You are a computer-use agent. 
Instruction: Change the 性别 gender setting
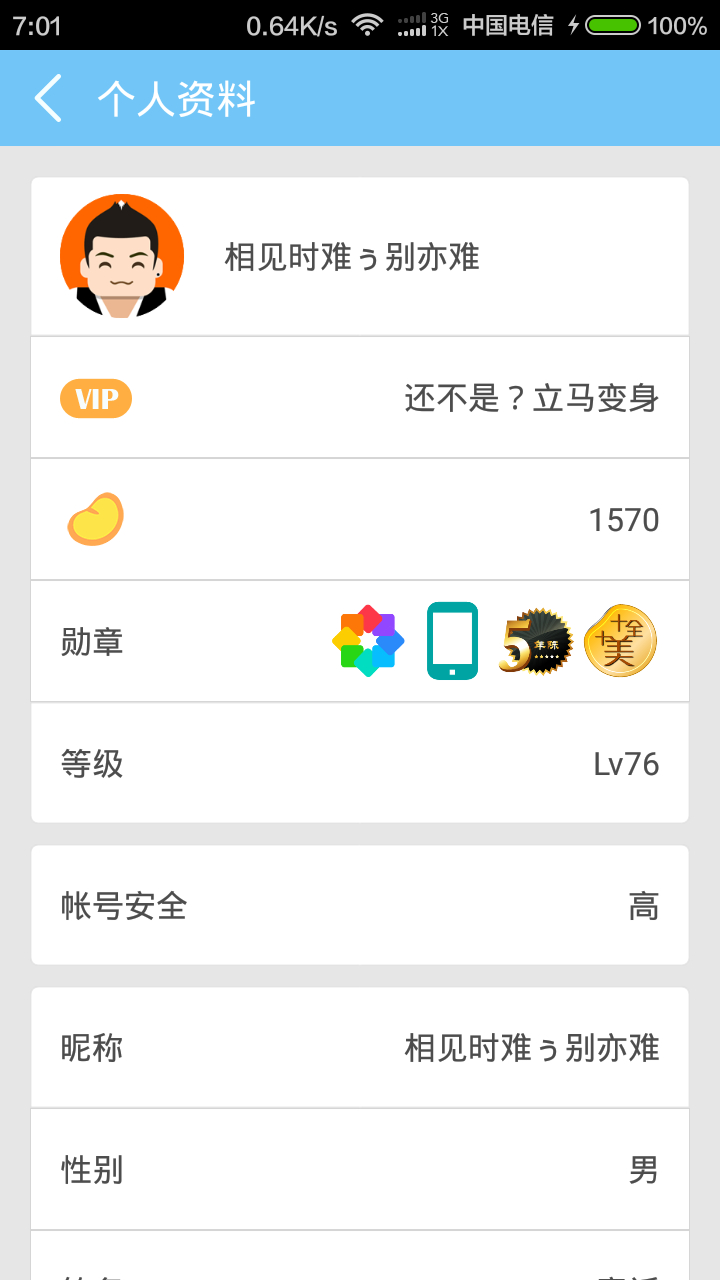pyautogui.click(x=360, y=1169)
